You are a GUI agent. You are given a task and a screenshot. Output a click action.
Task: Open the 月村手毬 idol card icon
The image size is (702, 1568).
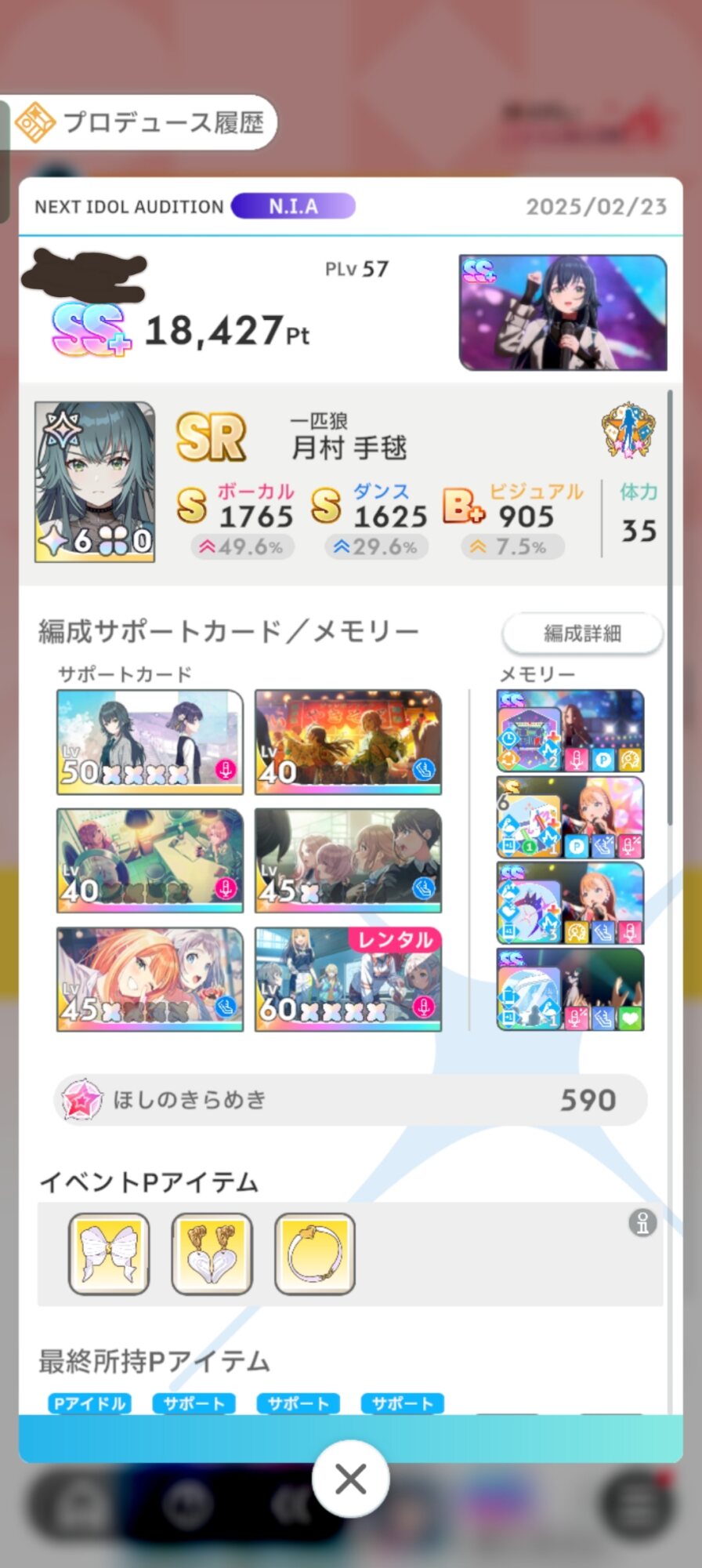[x=95, y=482]
